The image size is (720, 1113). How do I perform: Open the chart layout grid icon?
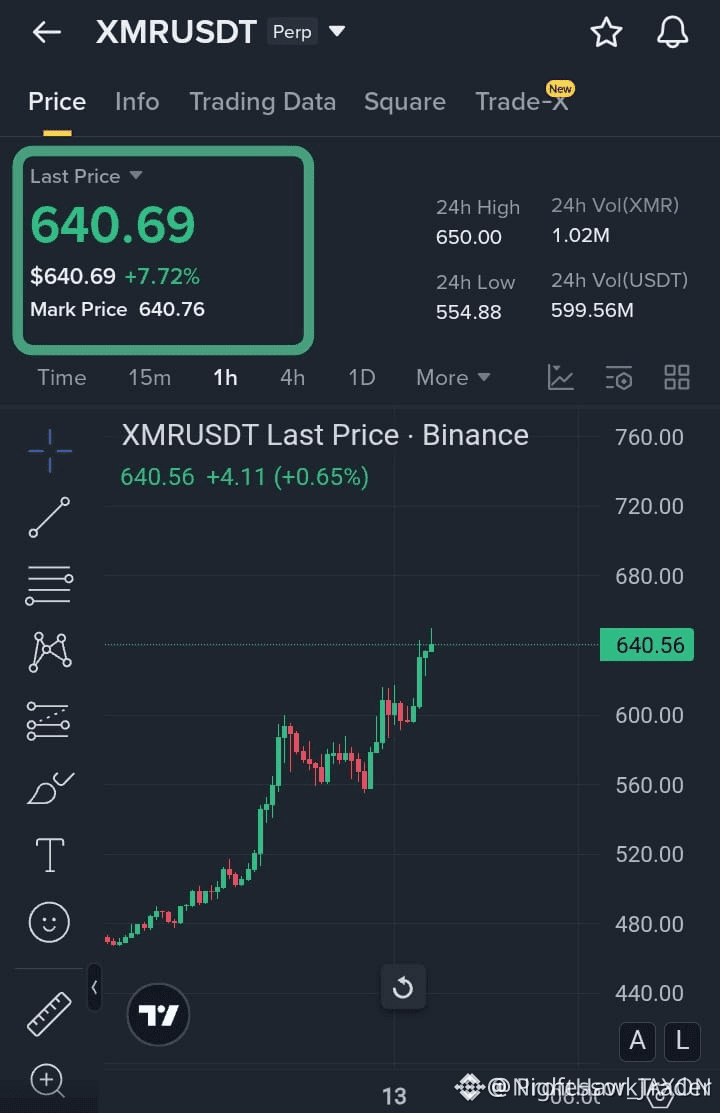click(x=676, y=378)
